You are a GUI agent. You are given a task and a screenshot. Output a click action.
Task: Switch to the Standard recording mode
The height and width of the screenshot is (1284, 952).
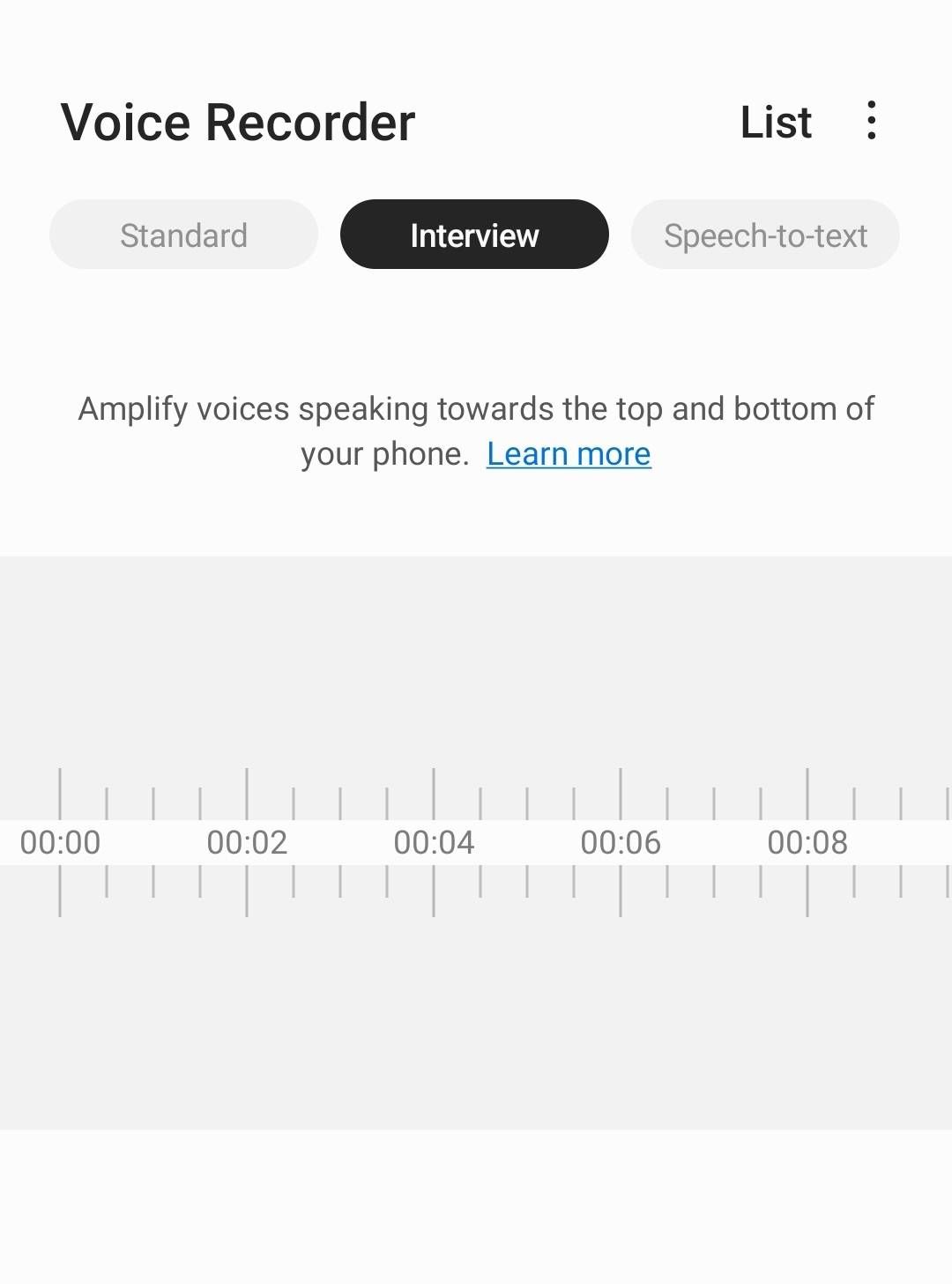point(182,234)
